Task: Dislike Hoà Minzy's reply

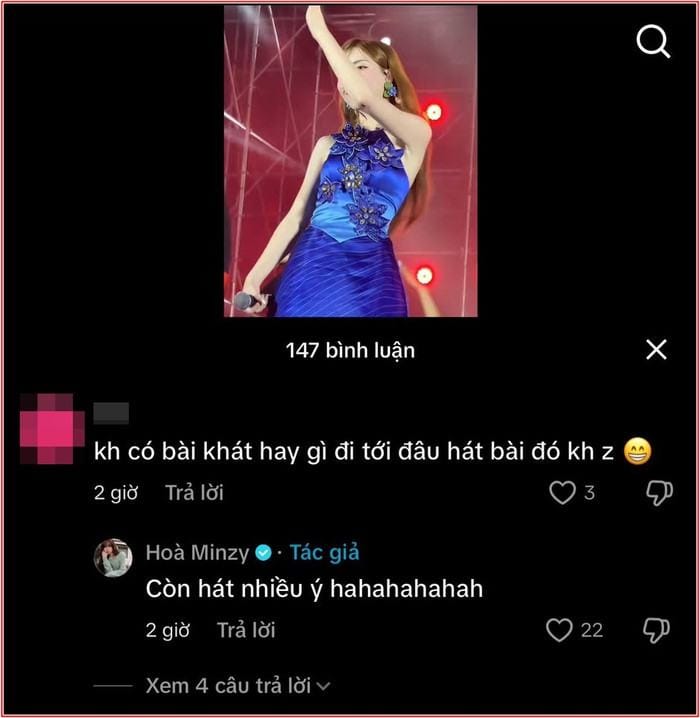Action: 656,630
